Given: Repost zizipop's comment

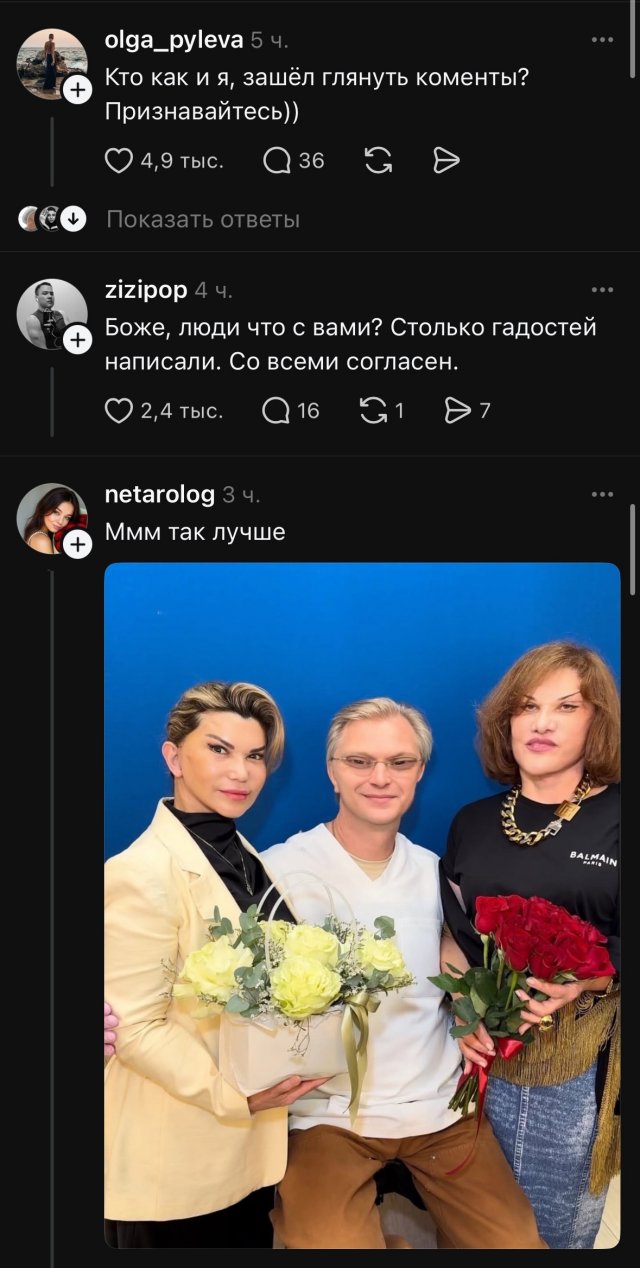Looking at the screenshot, I should 373,410.
